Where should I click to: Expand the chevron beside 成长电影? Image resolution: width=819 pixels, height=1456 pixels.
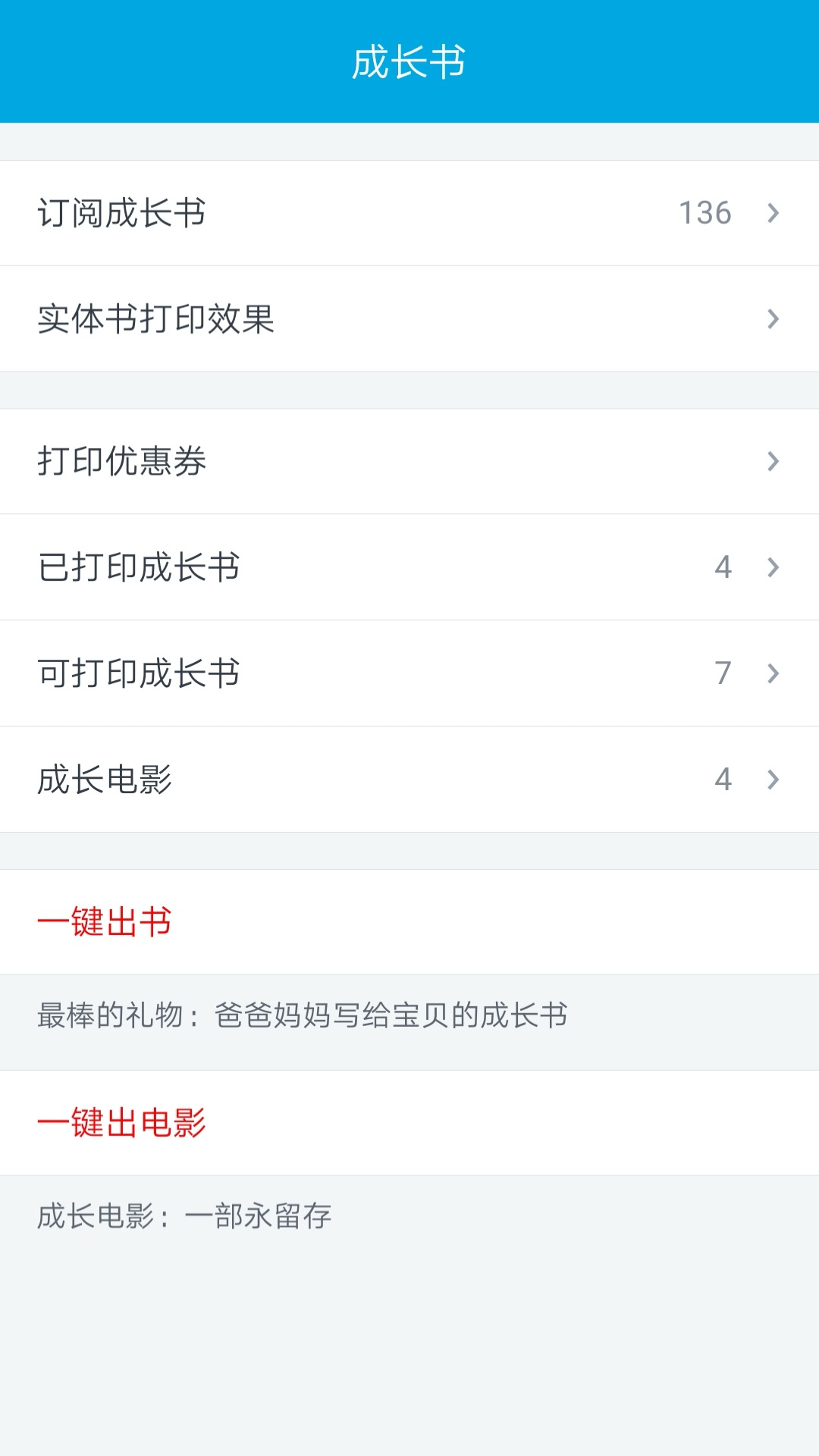point(773,780)
